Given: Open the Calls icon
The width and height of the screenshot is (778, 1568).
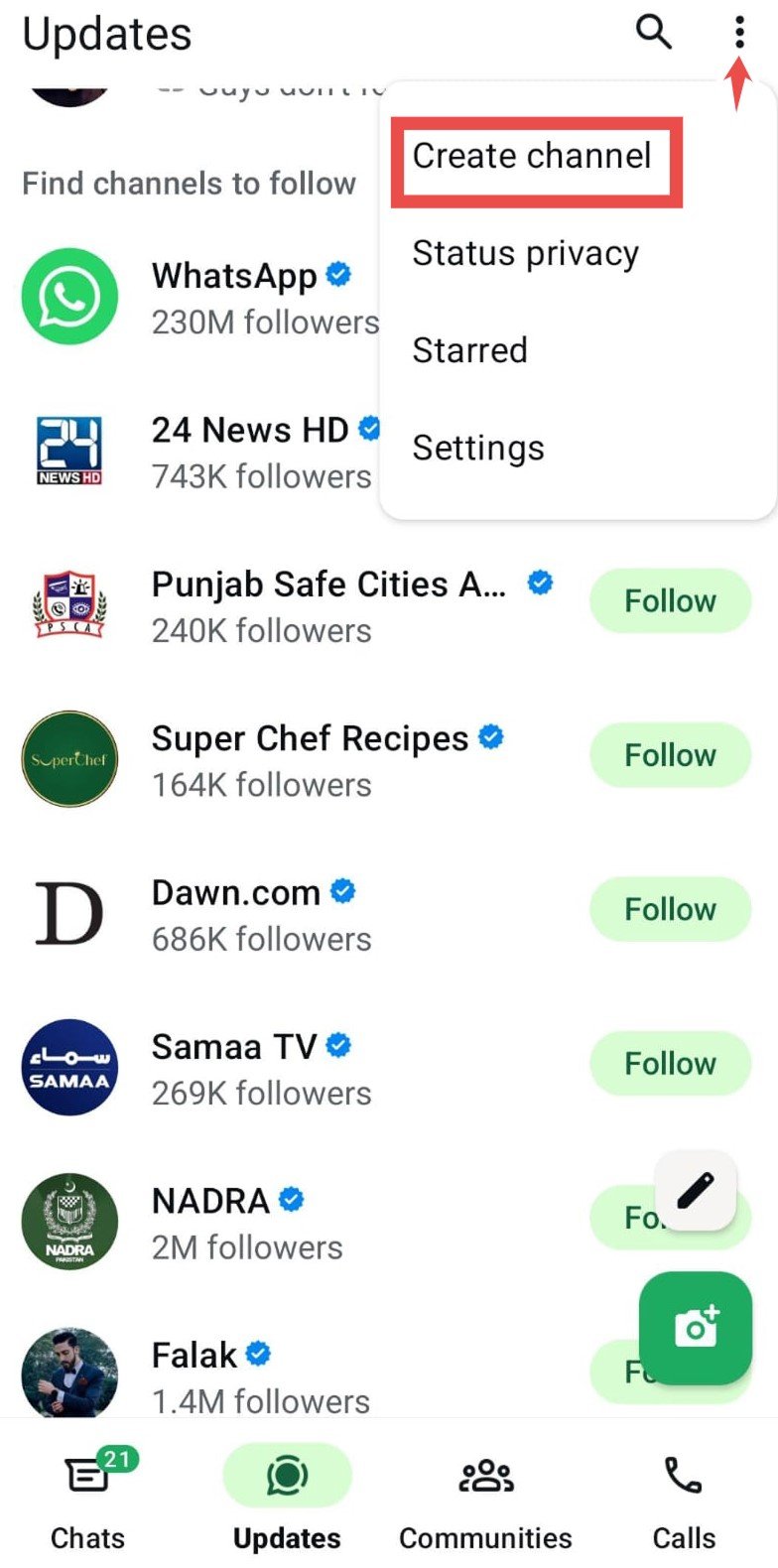Looking at the screenshot, I should (683, 1476).
